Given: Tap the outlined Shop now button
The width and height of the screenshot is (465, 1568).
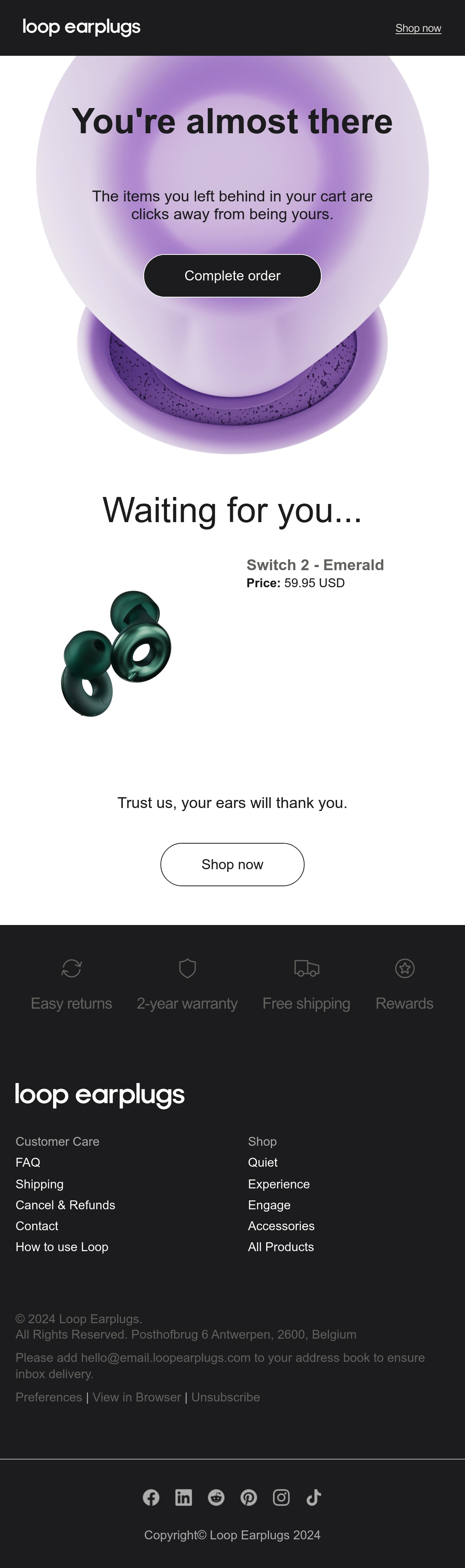Looking at the screenshot, I should coord(232,864).
